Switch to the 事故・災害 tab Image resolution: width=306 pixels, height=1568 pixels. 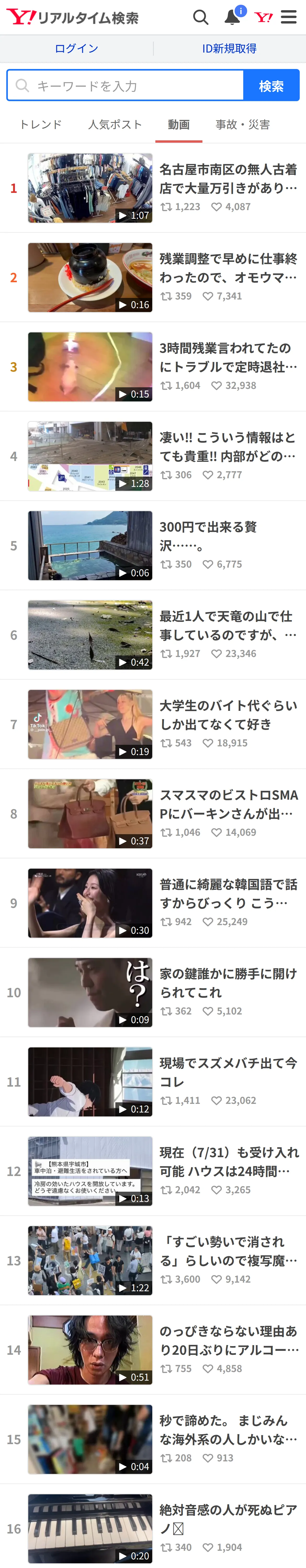click(x=243, y=125)
